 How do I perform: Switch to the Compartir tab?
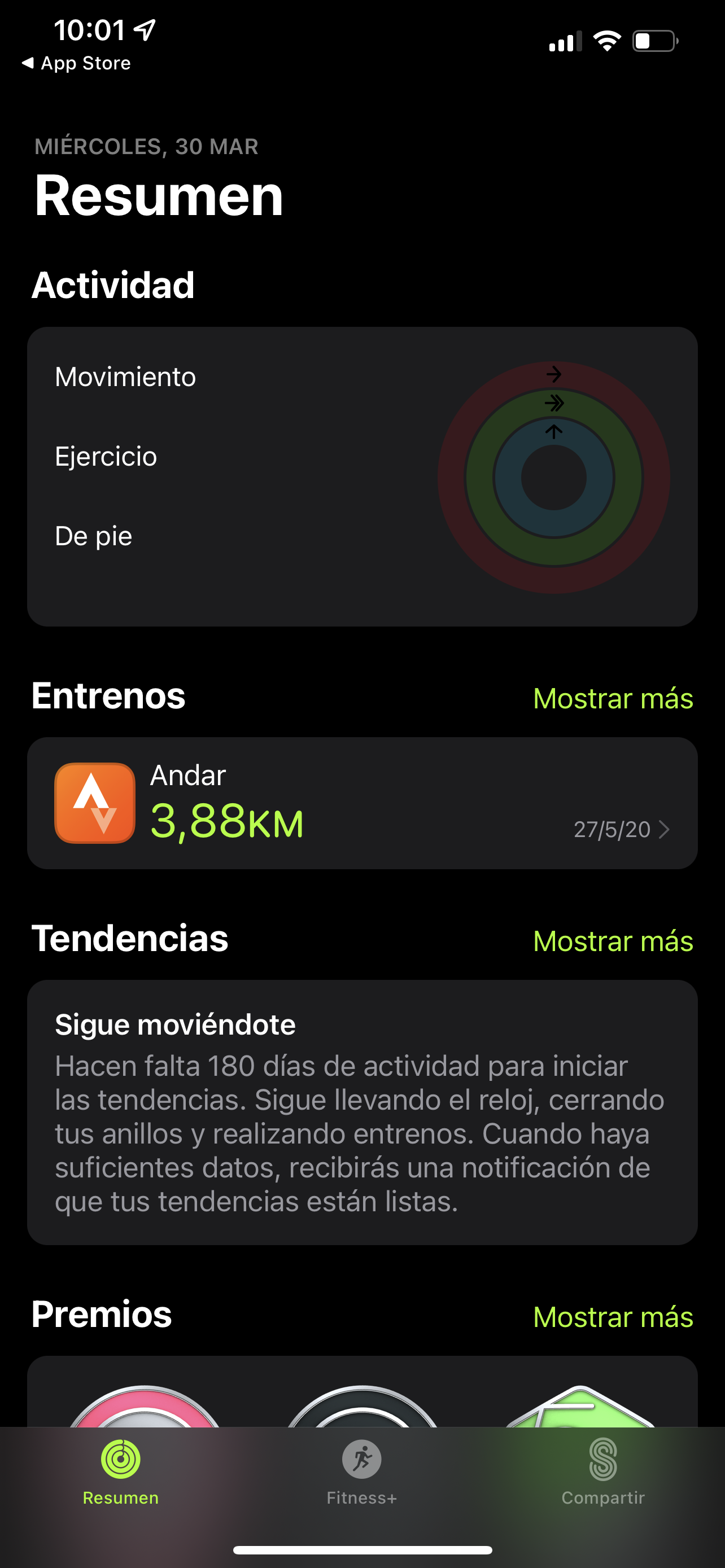(x=602, y=1470)
